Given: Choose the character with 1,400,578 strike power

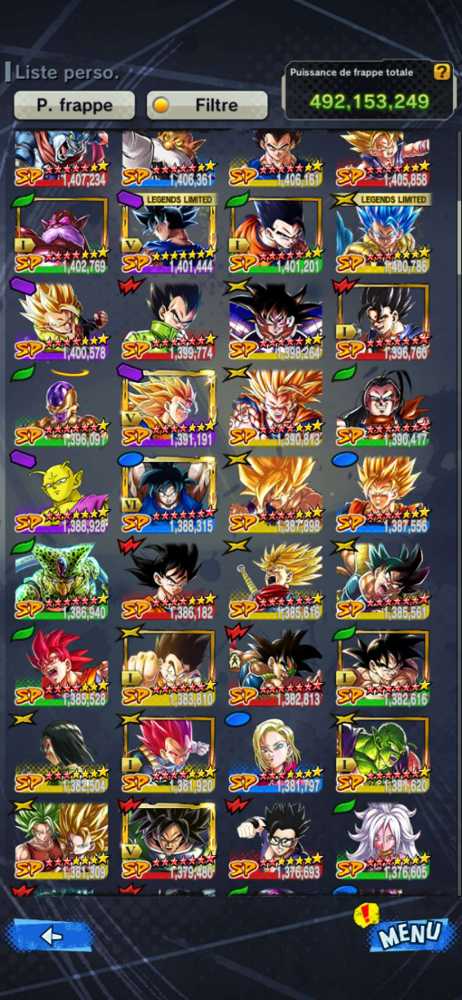Looking at the screenshot, I should coord(61,321).
